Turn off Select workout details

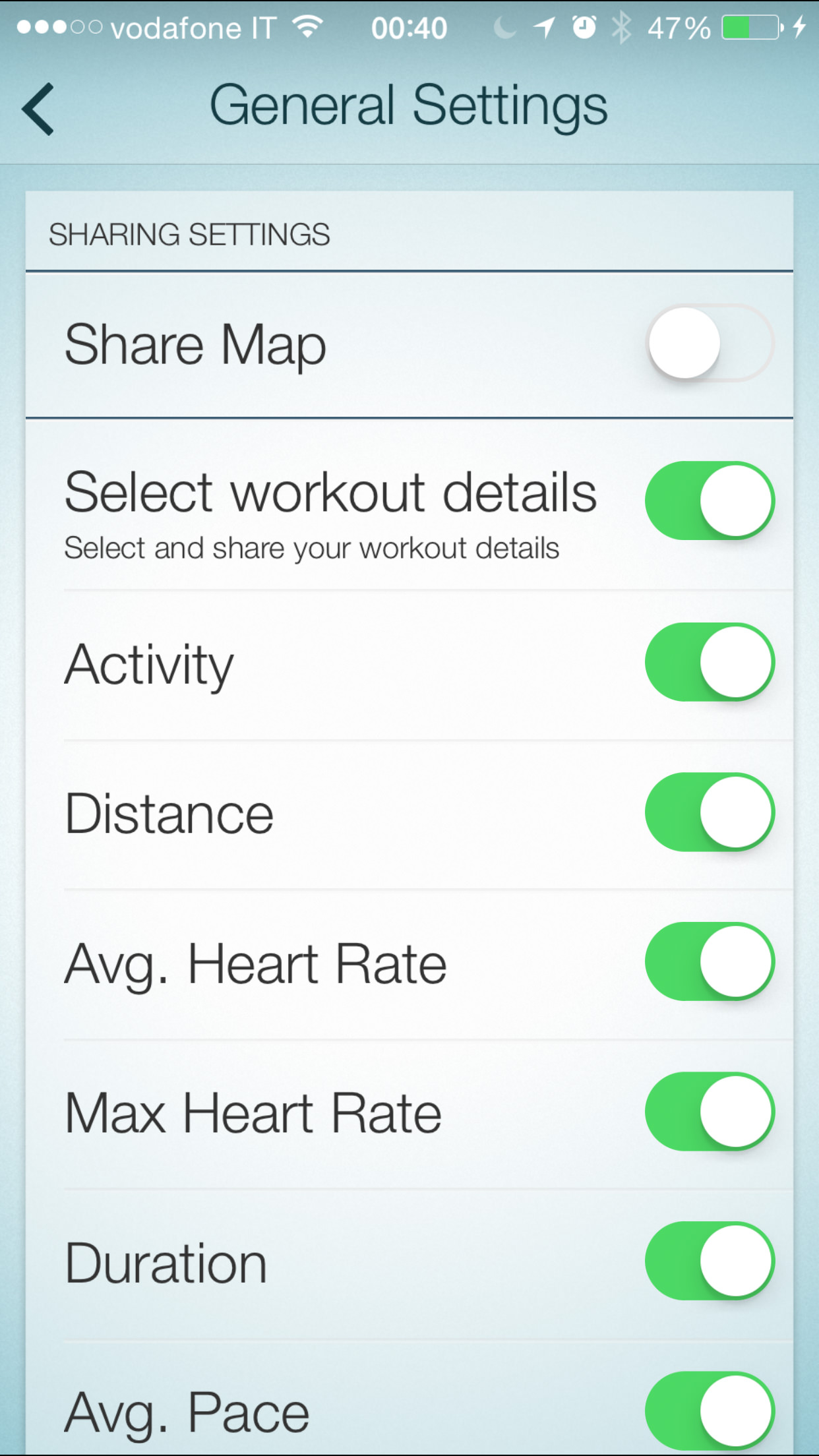coord(709,501)
